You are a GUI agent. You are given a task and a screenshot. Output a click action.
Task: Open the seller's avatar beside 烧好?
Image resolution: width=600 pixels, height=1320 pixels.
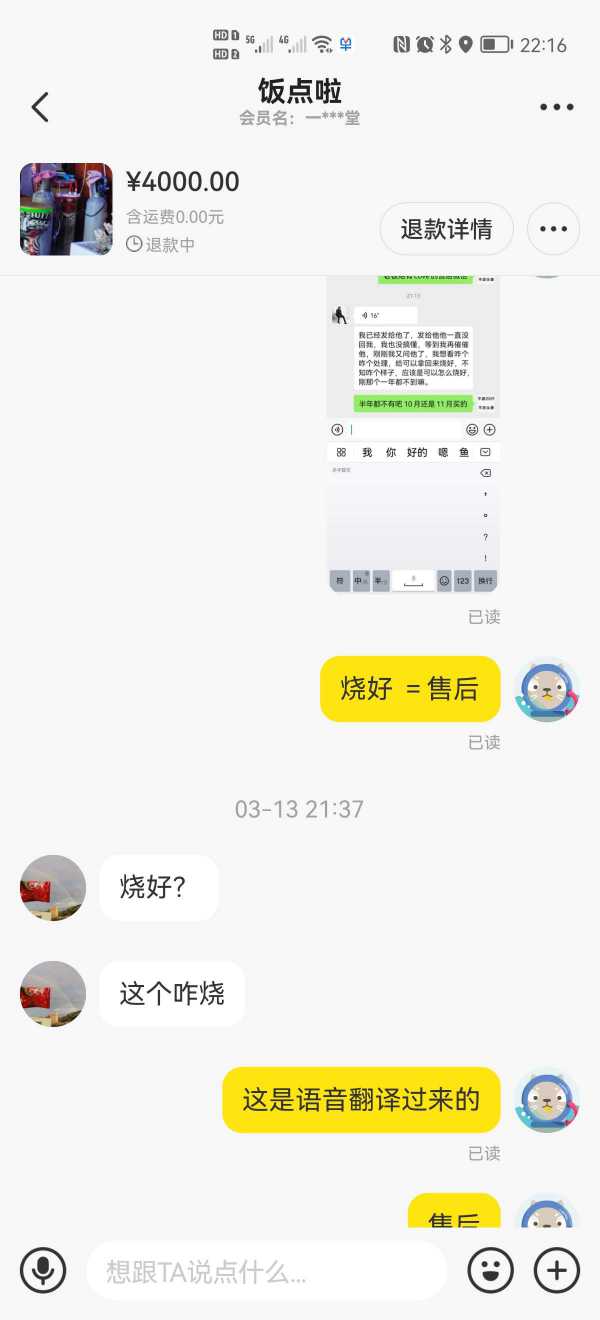[53, 888]
